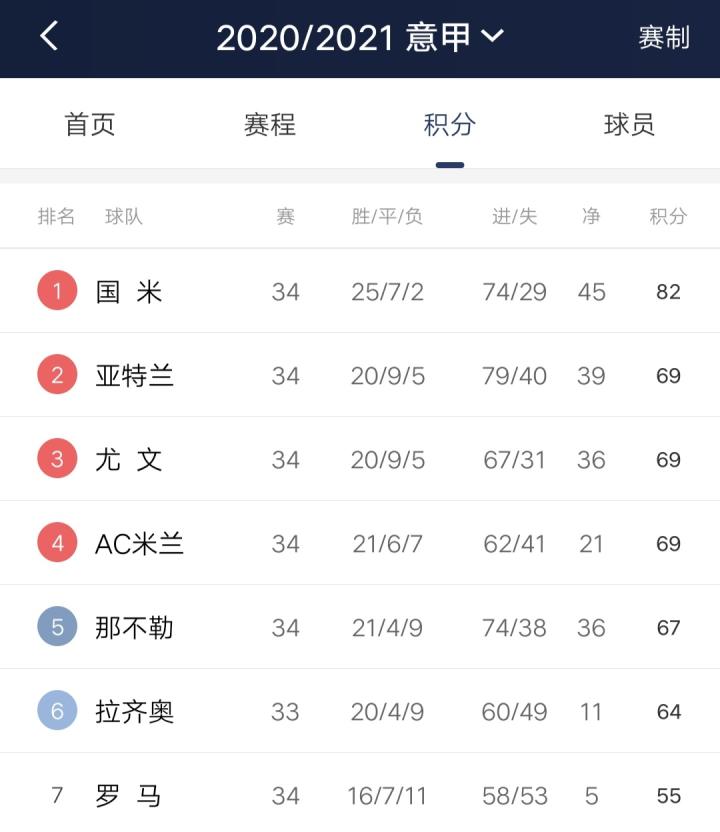This screenshot has height=832, width=720.
Task: Switch to the 赛程 tab
Action: pos(270,125)
